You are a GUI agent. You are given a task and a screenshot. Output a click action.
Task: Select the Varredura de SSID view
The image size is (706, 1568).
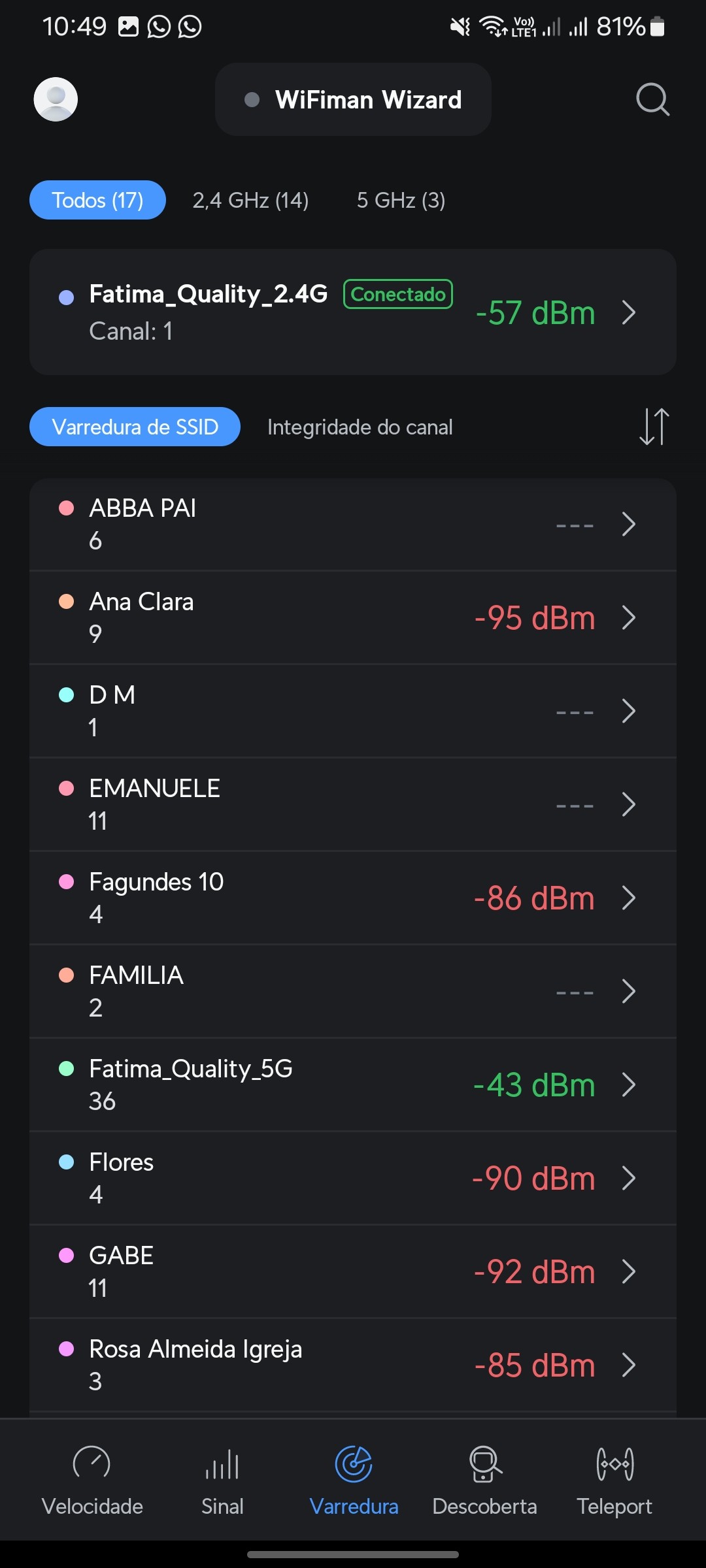(x=135, y=427)
